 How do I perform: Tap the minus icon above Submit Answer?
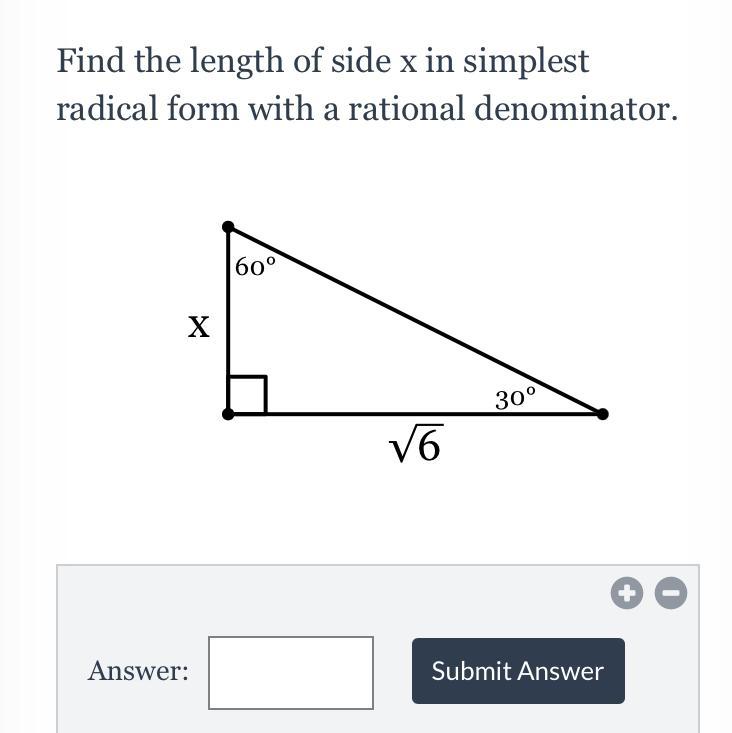671,594
